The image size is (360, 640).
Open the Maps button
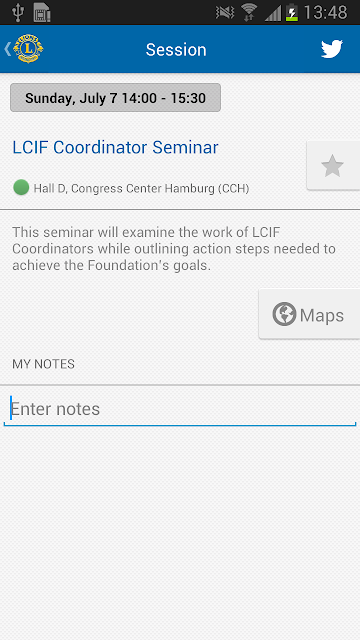pos(309,314)
